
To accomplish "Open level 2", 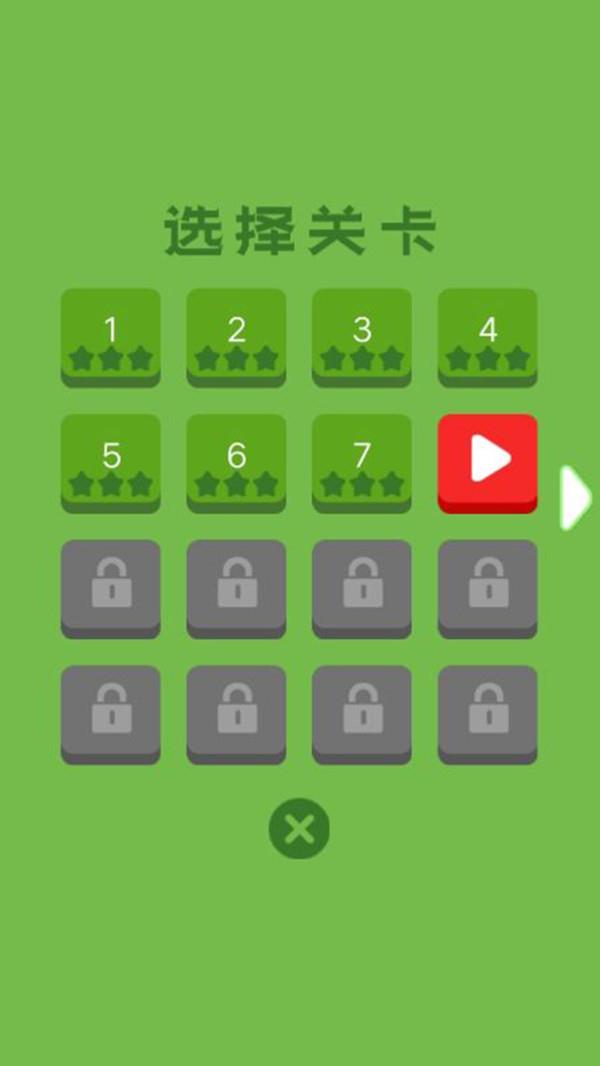I will click(x=236, y=337).
